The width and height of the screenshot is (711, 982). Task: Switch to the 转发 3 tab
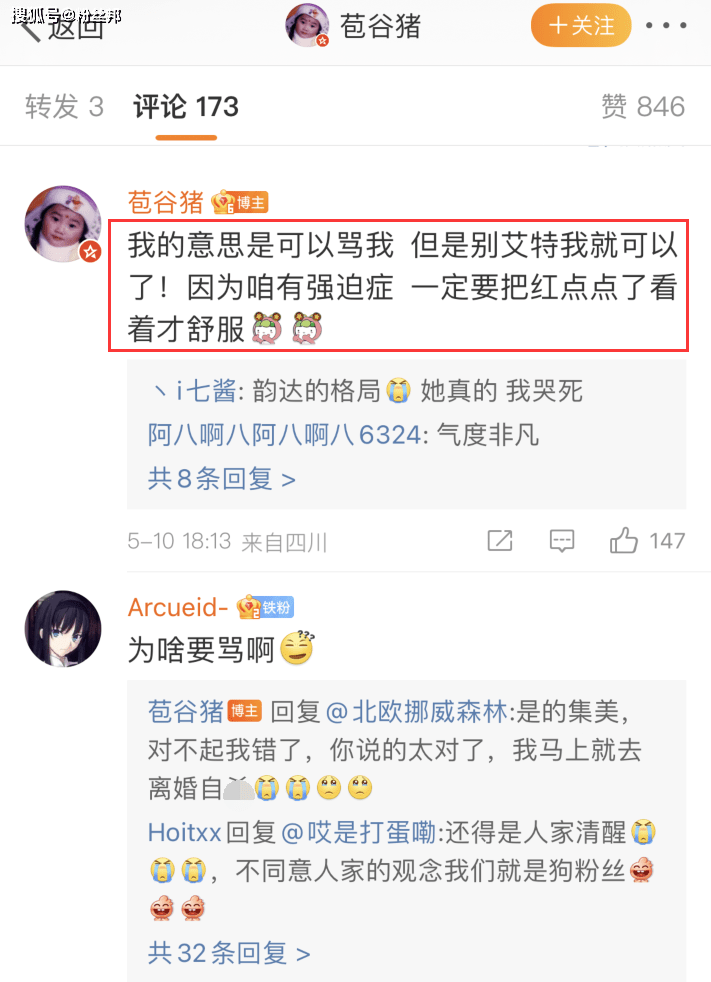pos(64,107)
